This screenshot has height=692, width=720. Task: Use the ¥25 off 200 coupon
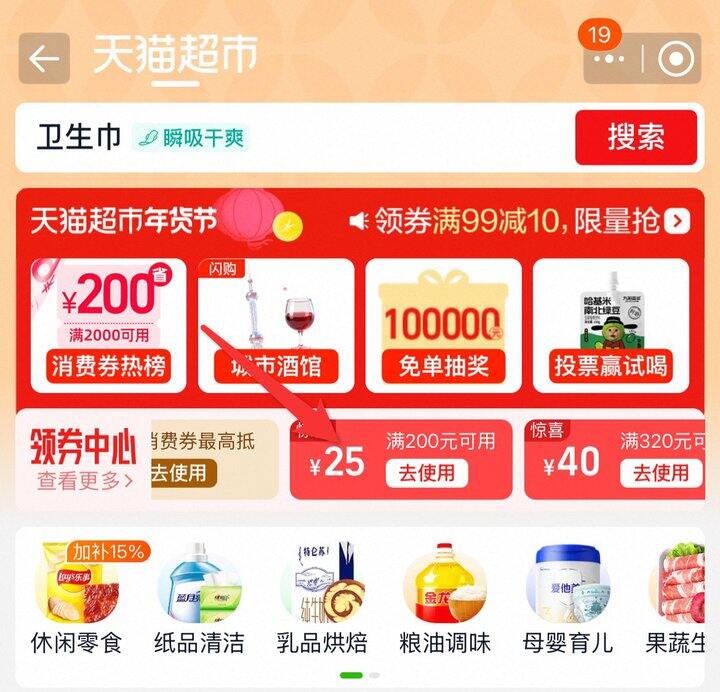pos(427,472)
